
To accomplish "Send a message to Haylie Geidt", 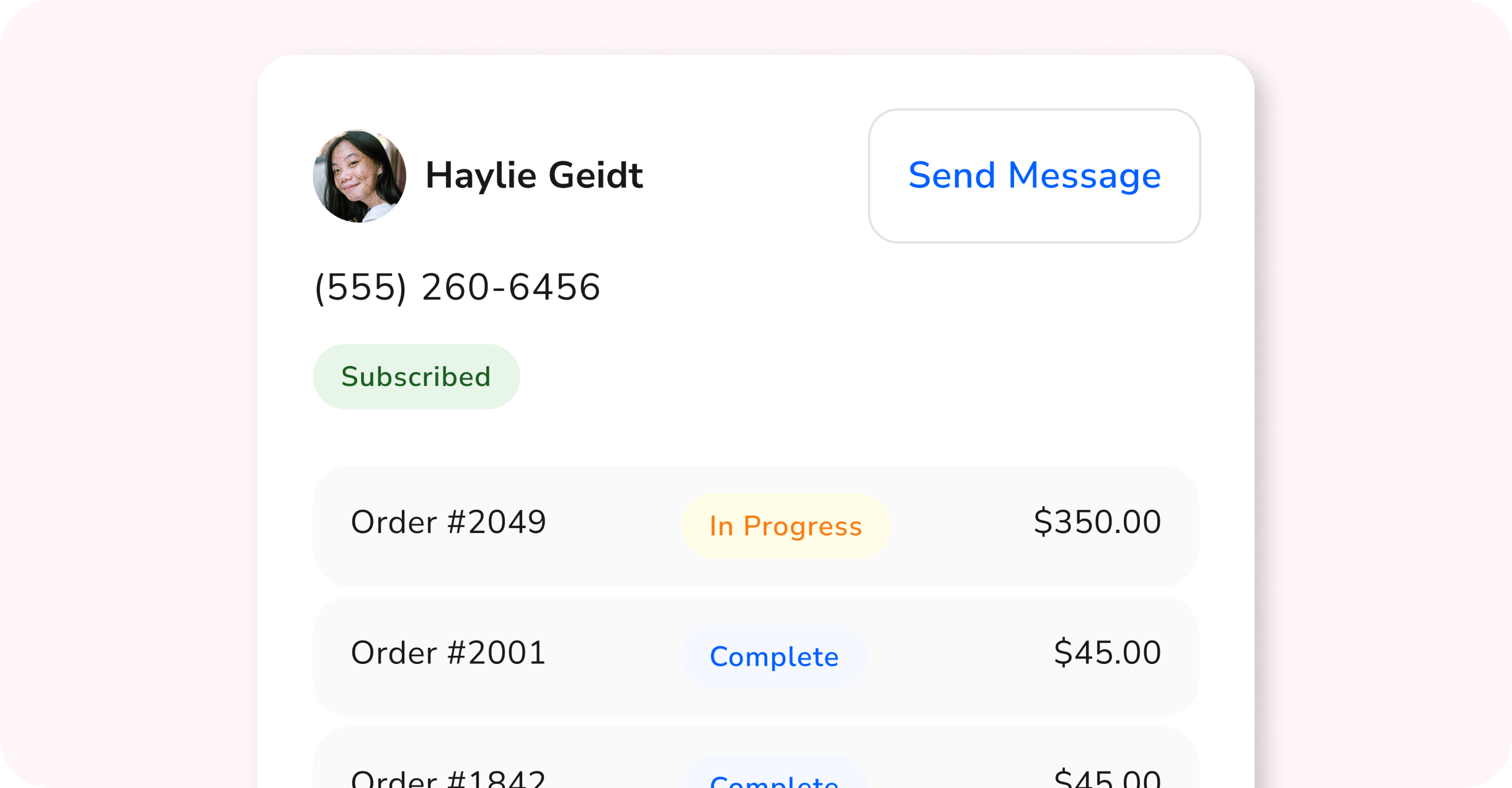I will point(1034,176).
